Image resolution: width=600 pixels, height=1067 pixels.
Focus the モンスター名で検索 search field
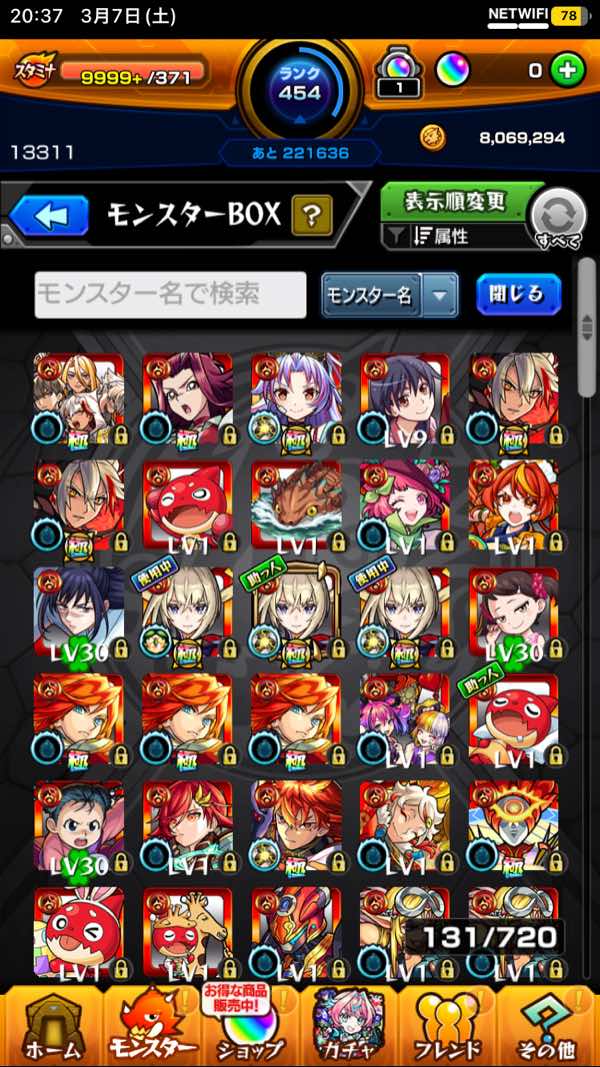click(171, 295)
